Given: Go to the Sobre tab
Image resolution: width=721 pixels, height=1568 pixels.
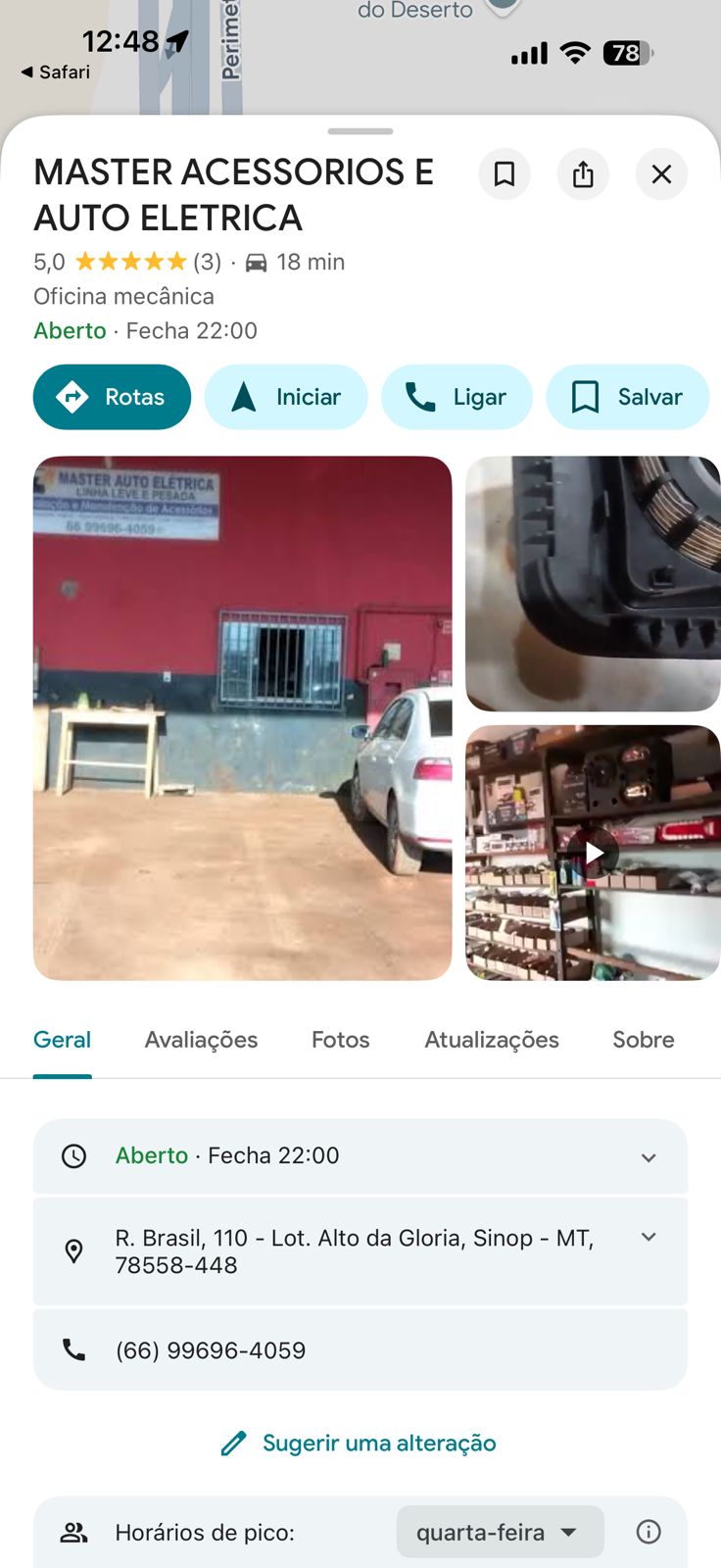Looking at the screenshot, I should (643, 1040).
